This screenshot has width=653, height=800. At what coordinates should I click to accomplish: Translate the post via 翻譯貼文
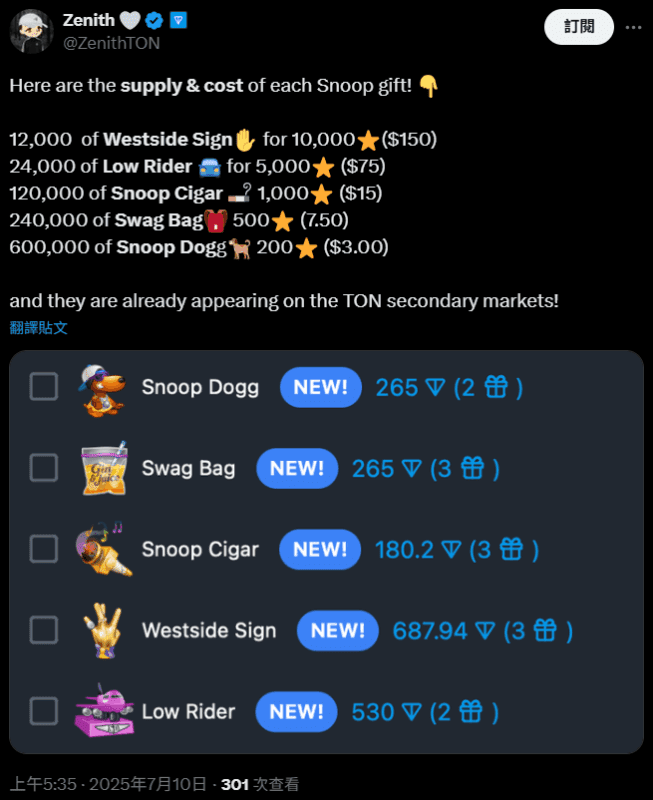[39, 327]
